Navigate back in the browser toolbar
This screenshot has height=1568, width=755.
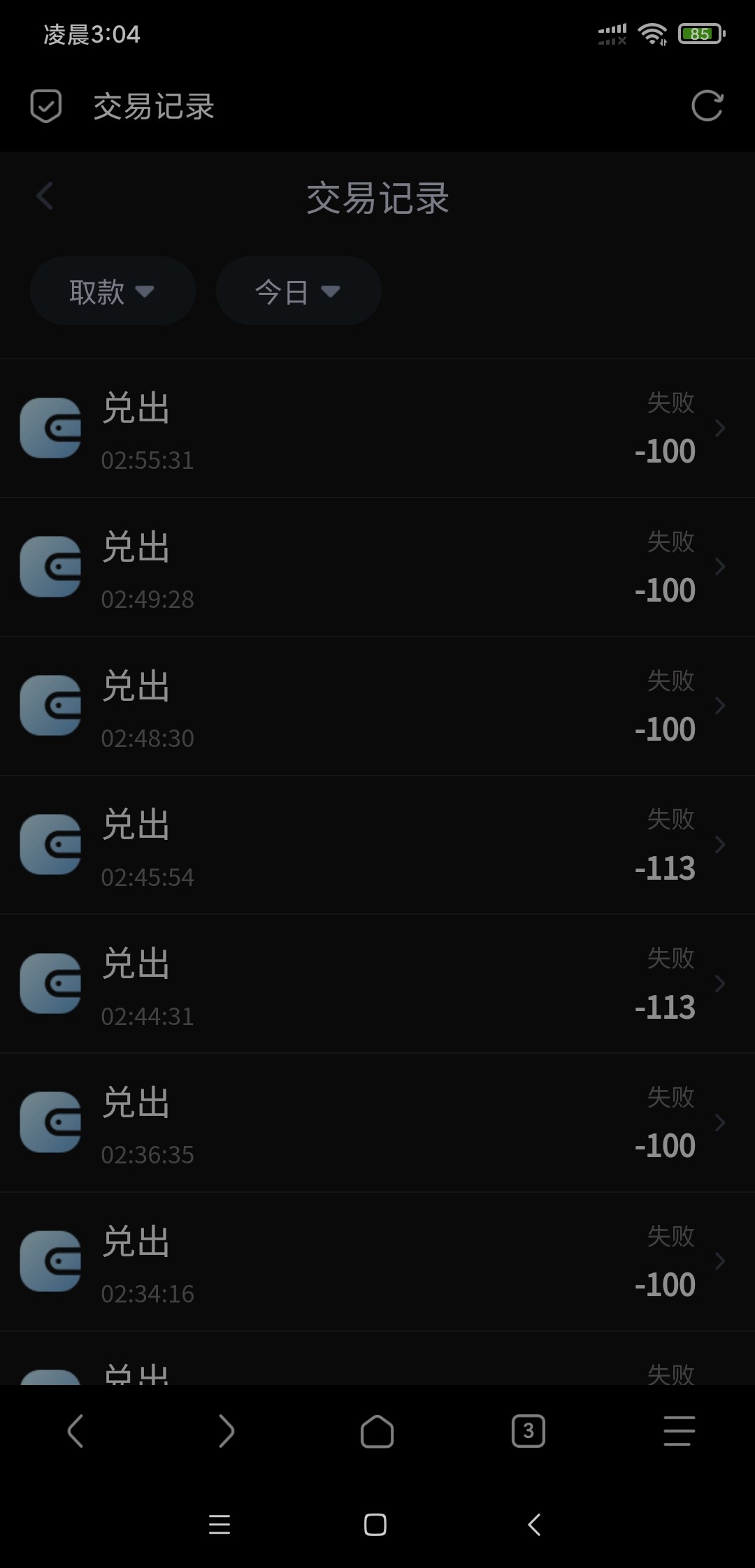point(75,1431)
